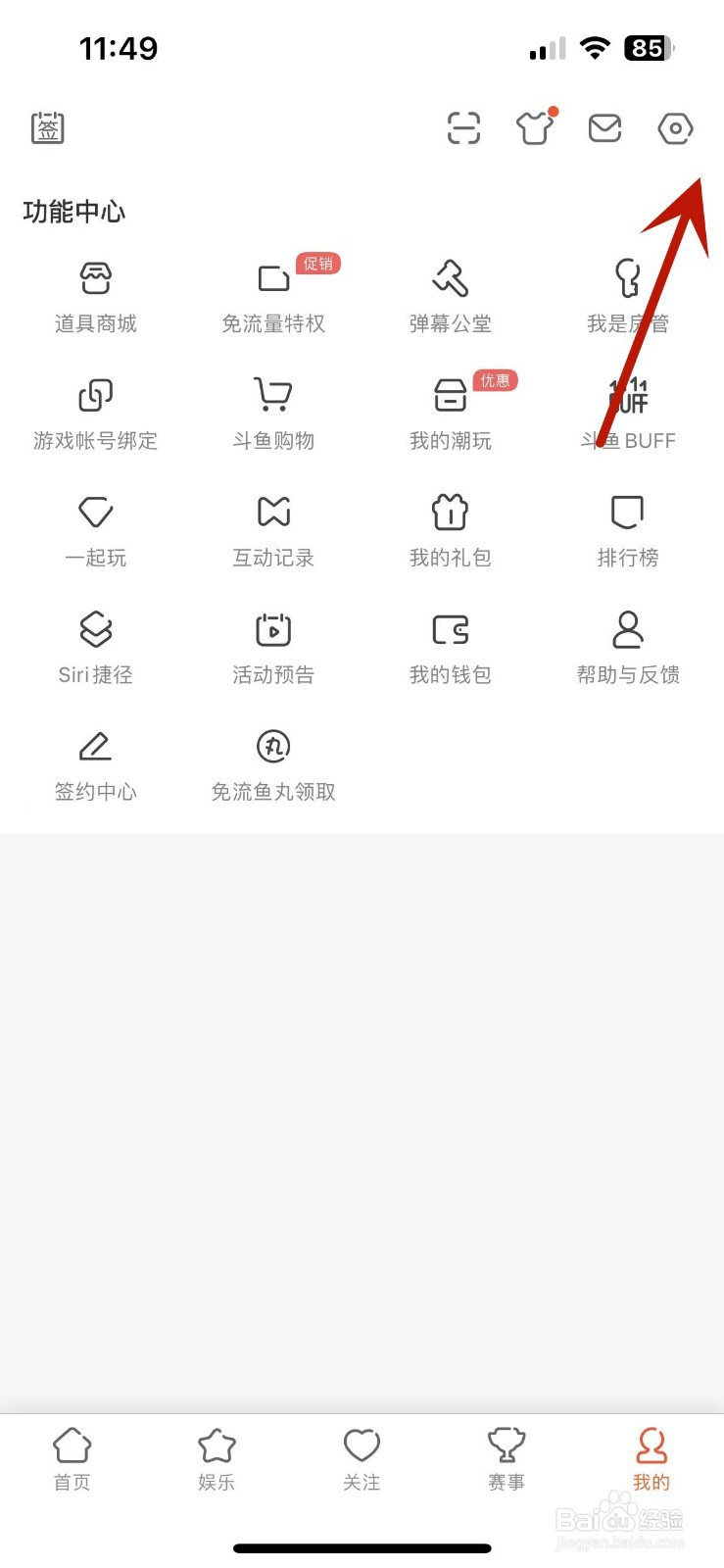Open 我的潮玩
The height and width of the screenshot is (1568, 724).
click(x=451, y=415)
